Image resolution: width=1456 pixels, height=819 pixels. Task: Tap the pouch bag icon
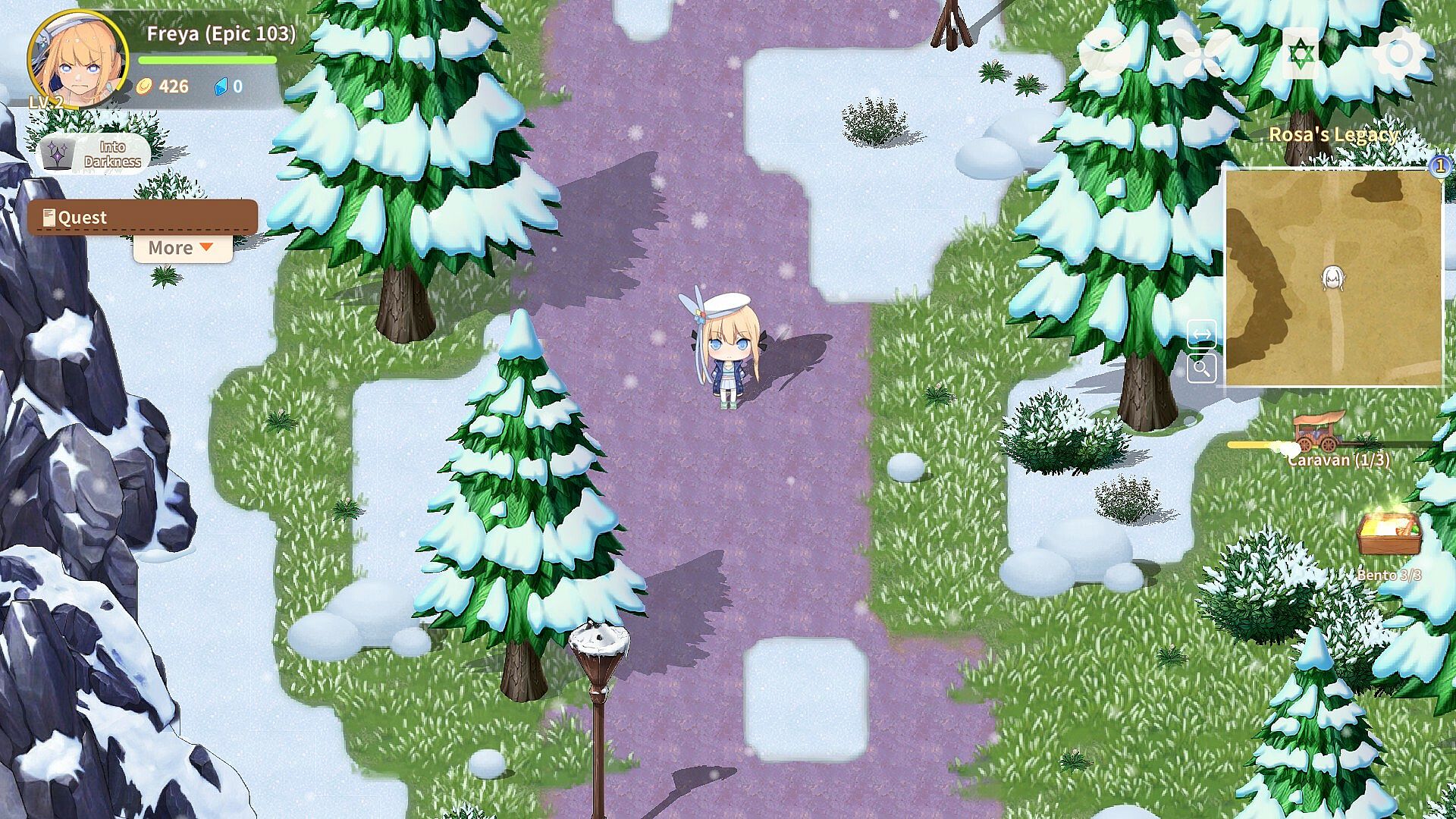tap(1105, 53)
